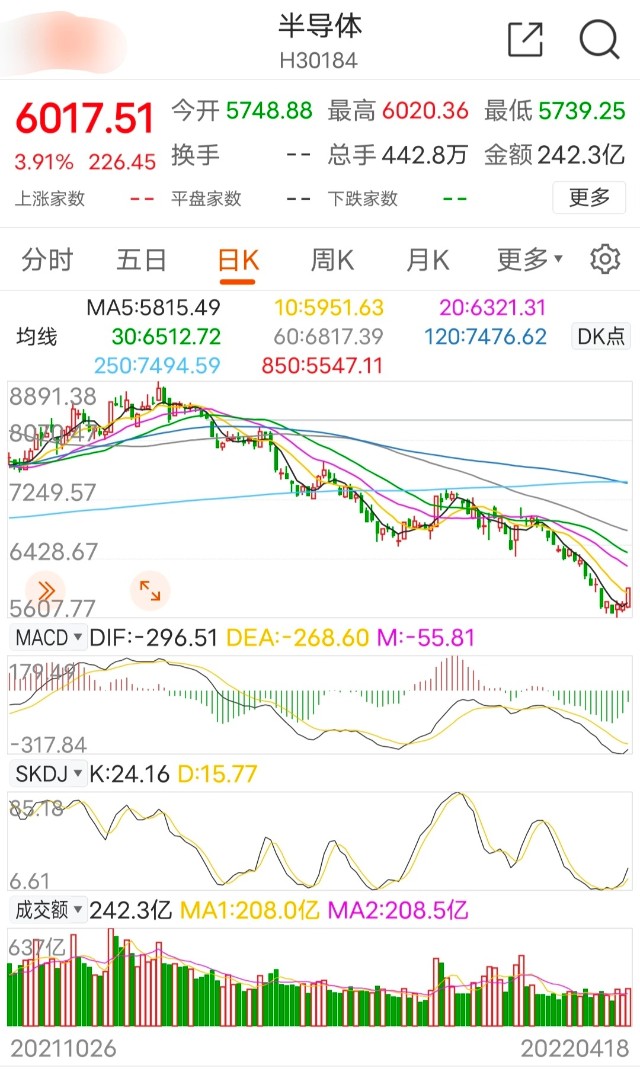Open the share icon in the header
The height and width of the screenshot is (1081, 640).
point(525,40)
